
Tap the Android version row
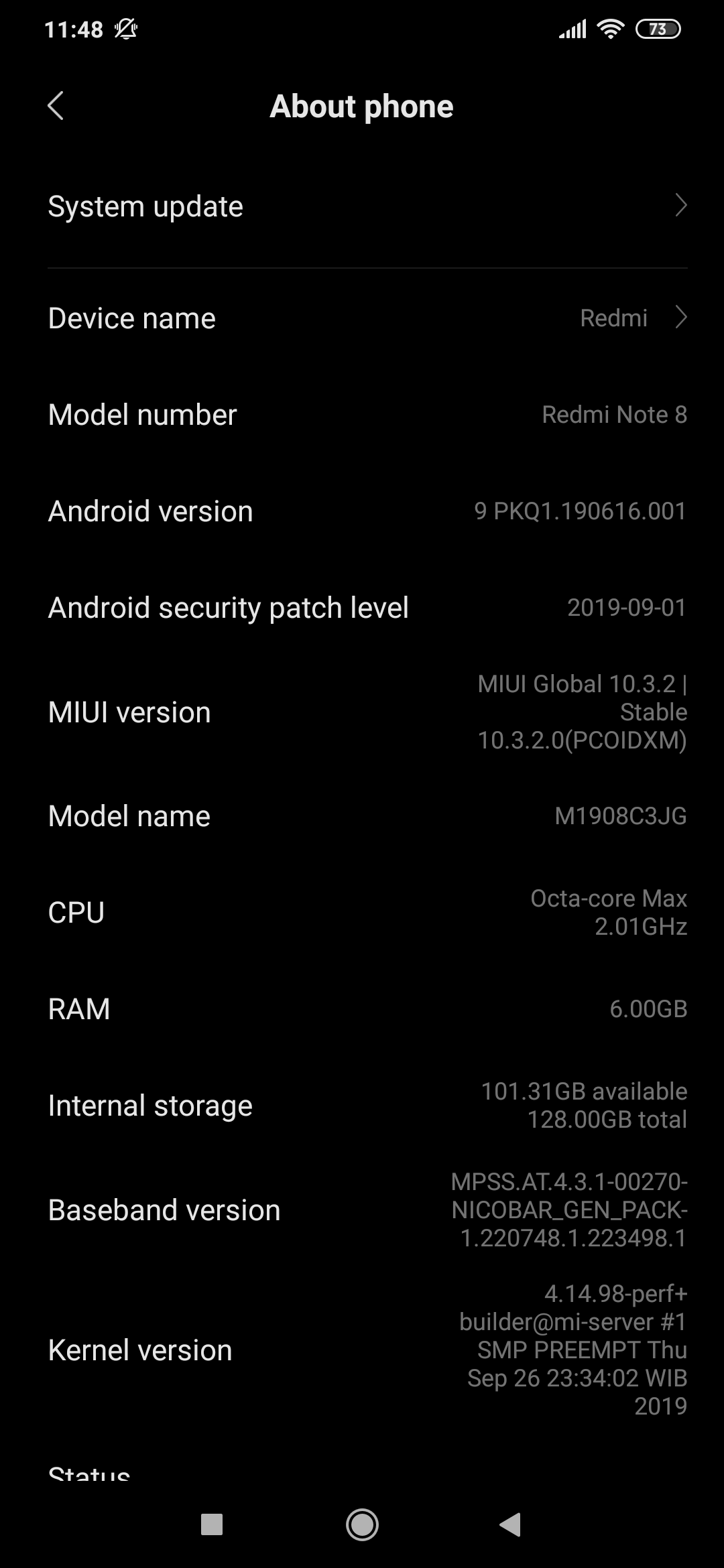tap(362, 511)
